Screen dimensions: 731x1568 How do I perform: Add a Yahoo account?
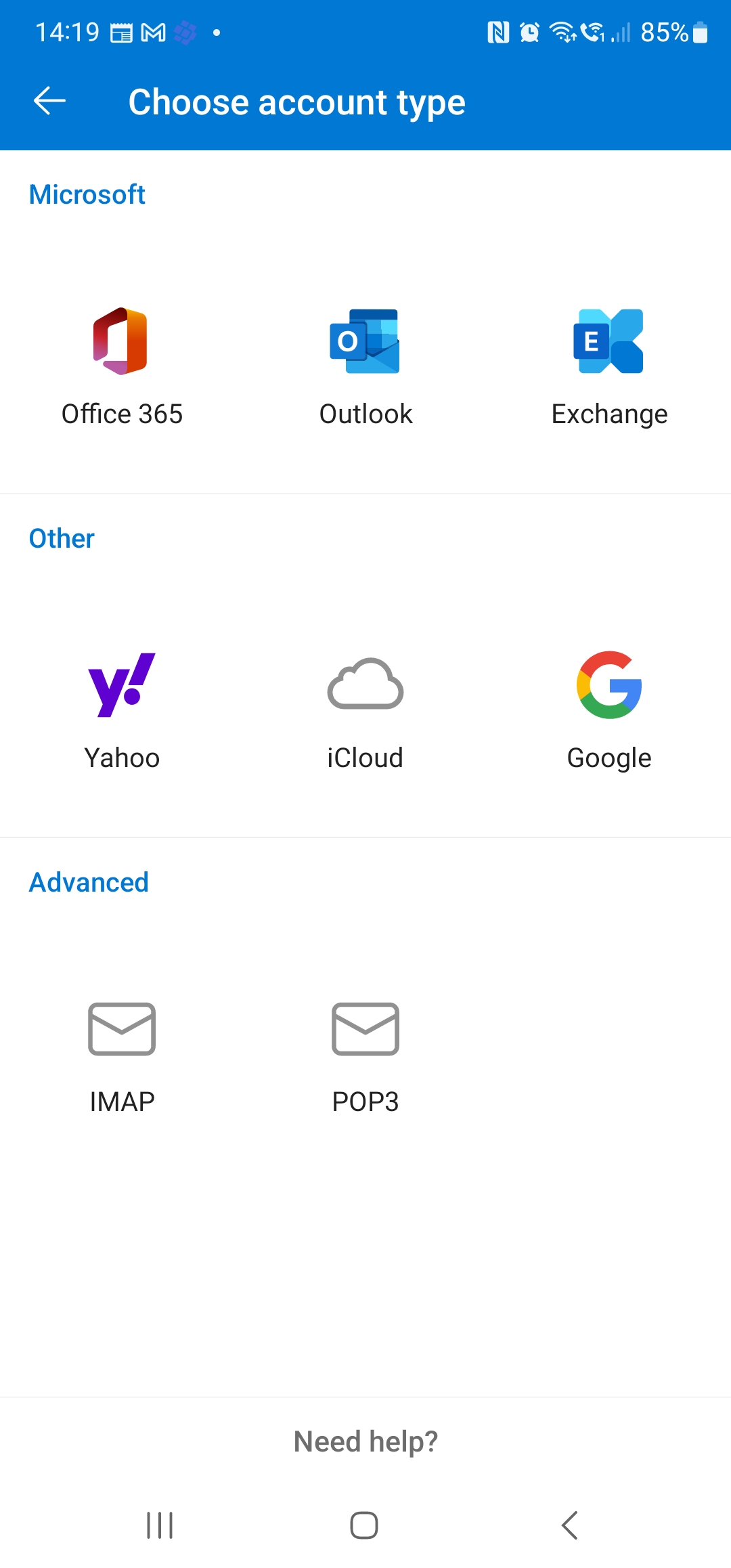pyautogui.click(x=122, y=711)
